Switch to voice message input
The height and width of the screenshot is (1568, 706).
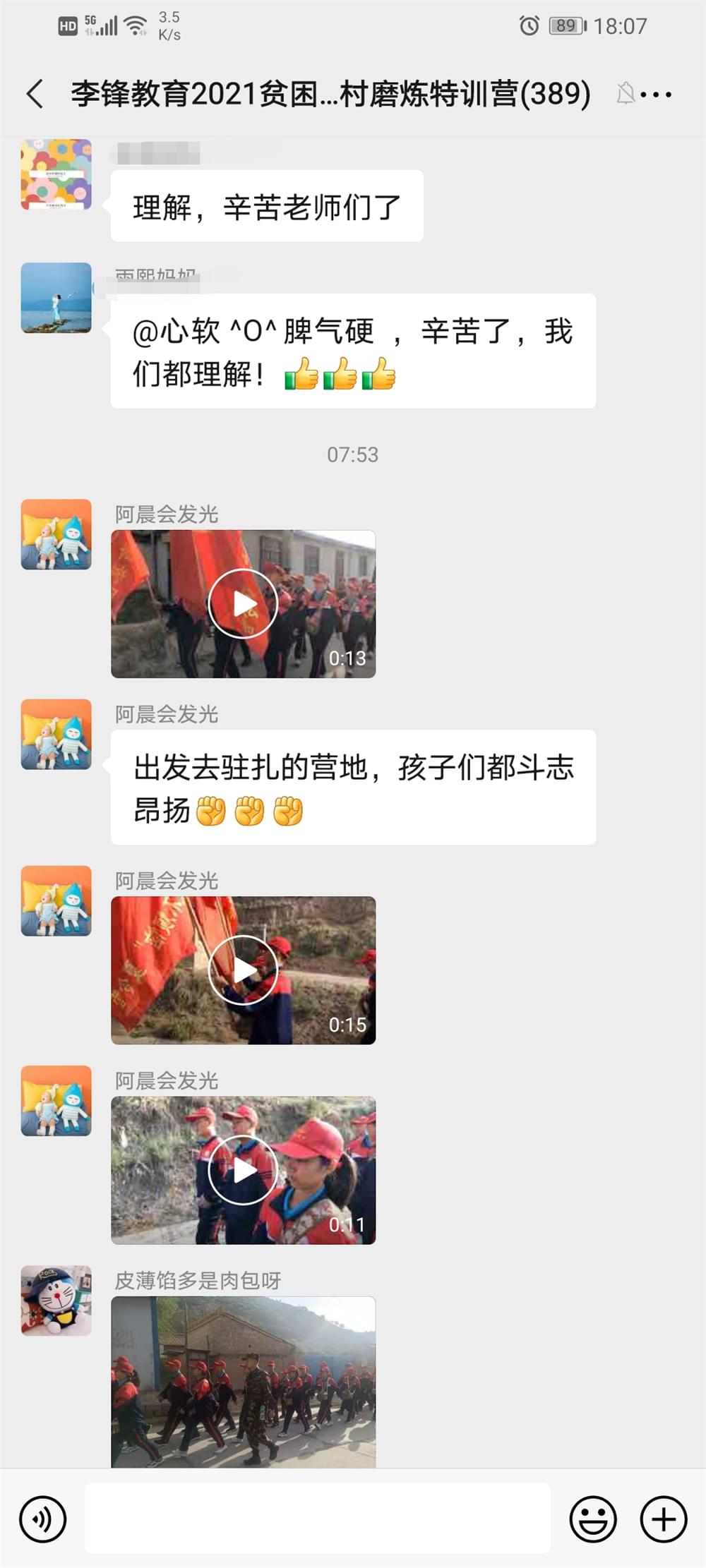coord(43,1519)
